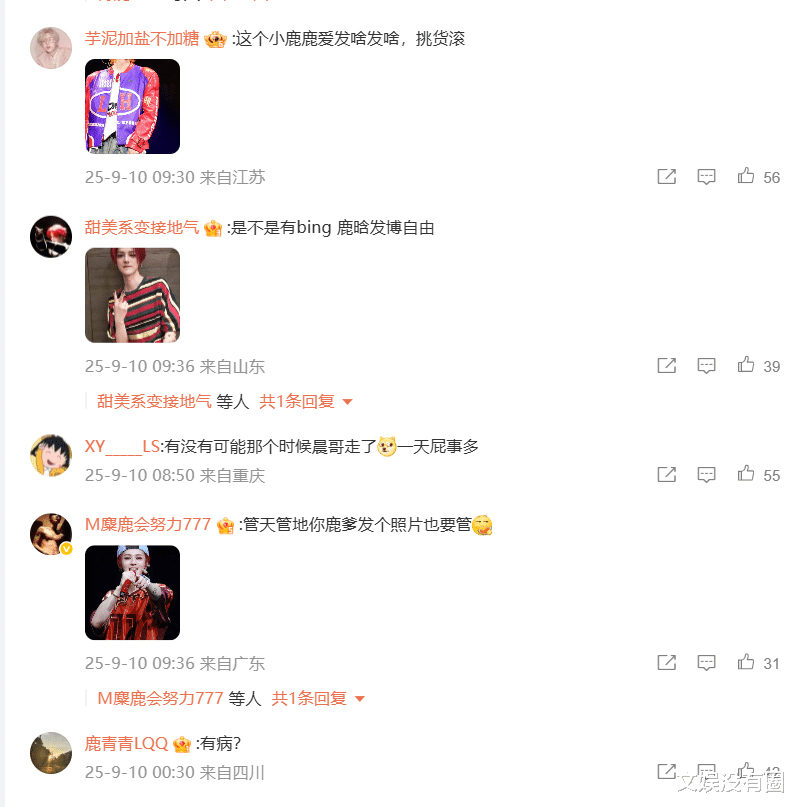Open the reply bubble on XY____LS's comment
Image resolution: width=797 pixels, height=807 pixels.
(x=706, y=474)
